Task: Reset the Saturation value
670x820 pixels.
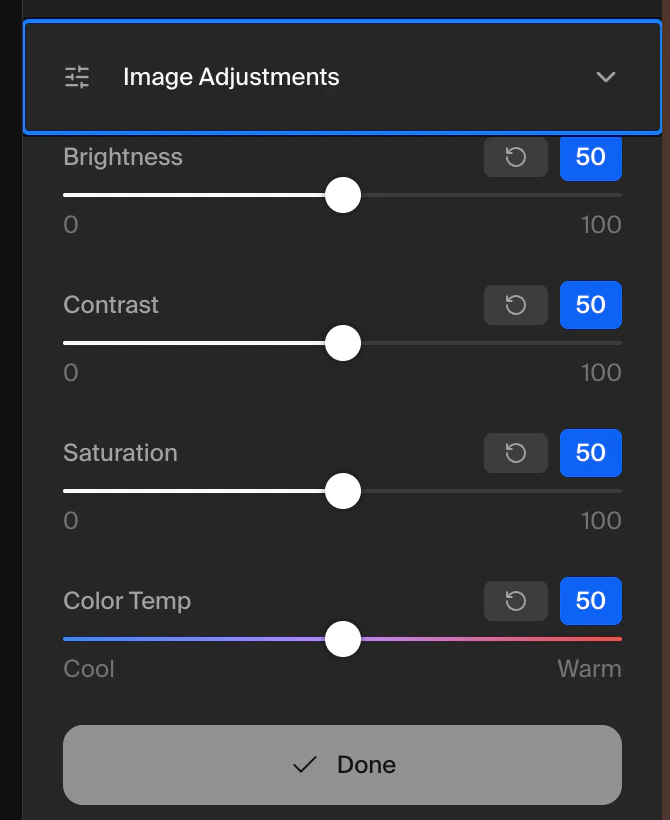Action: point(516,453)
